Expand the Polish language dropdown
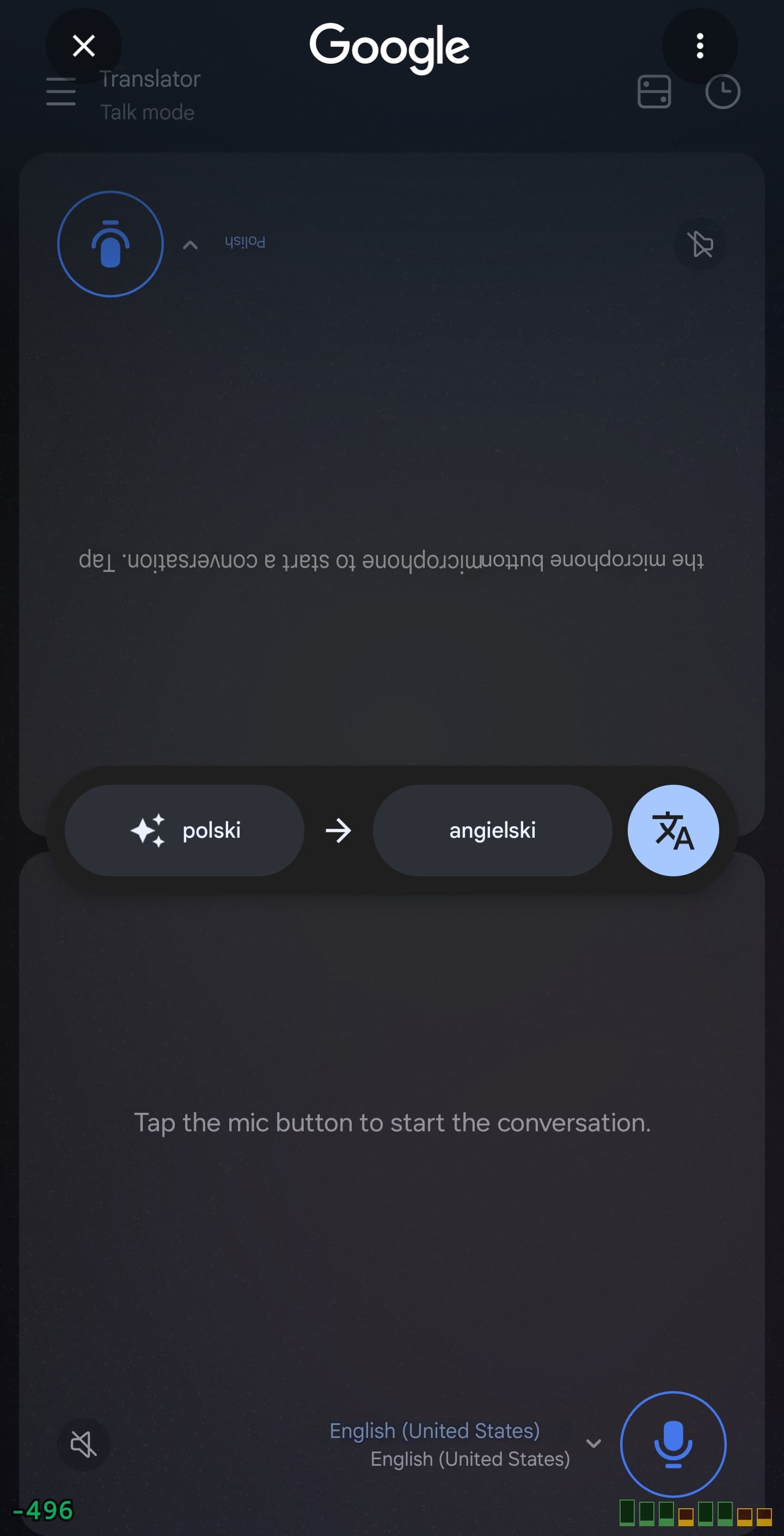Screen dimensions: 784x1536 [190, 245]
